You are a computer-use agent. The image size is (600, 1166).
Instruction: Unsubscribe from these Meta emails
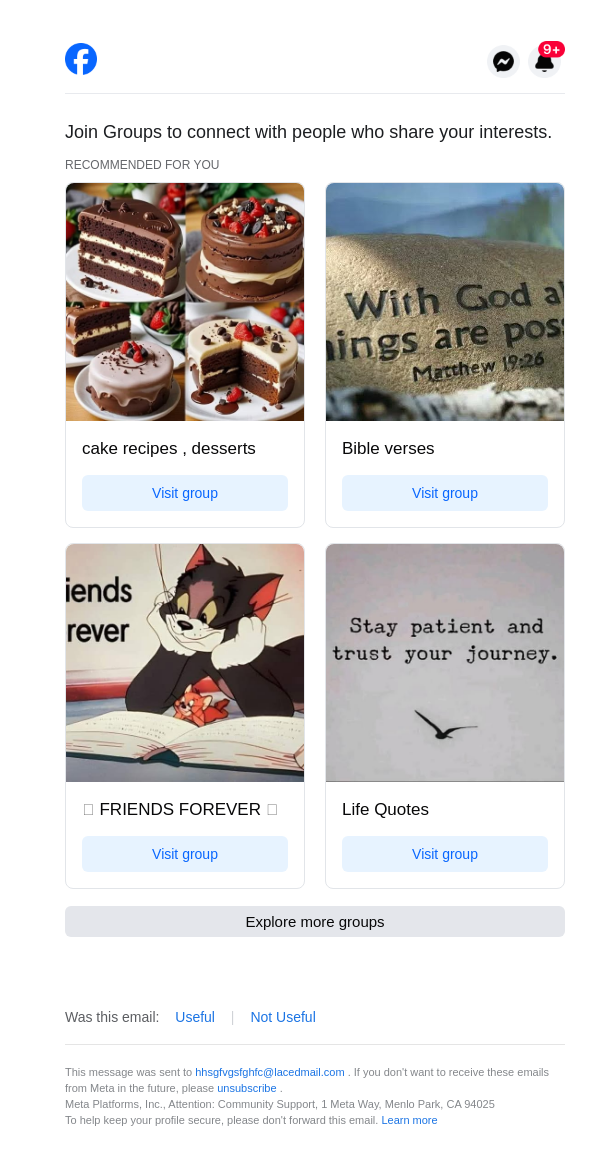(247, 1088)
